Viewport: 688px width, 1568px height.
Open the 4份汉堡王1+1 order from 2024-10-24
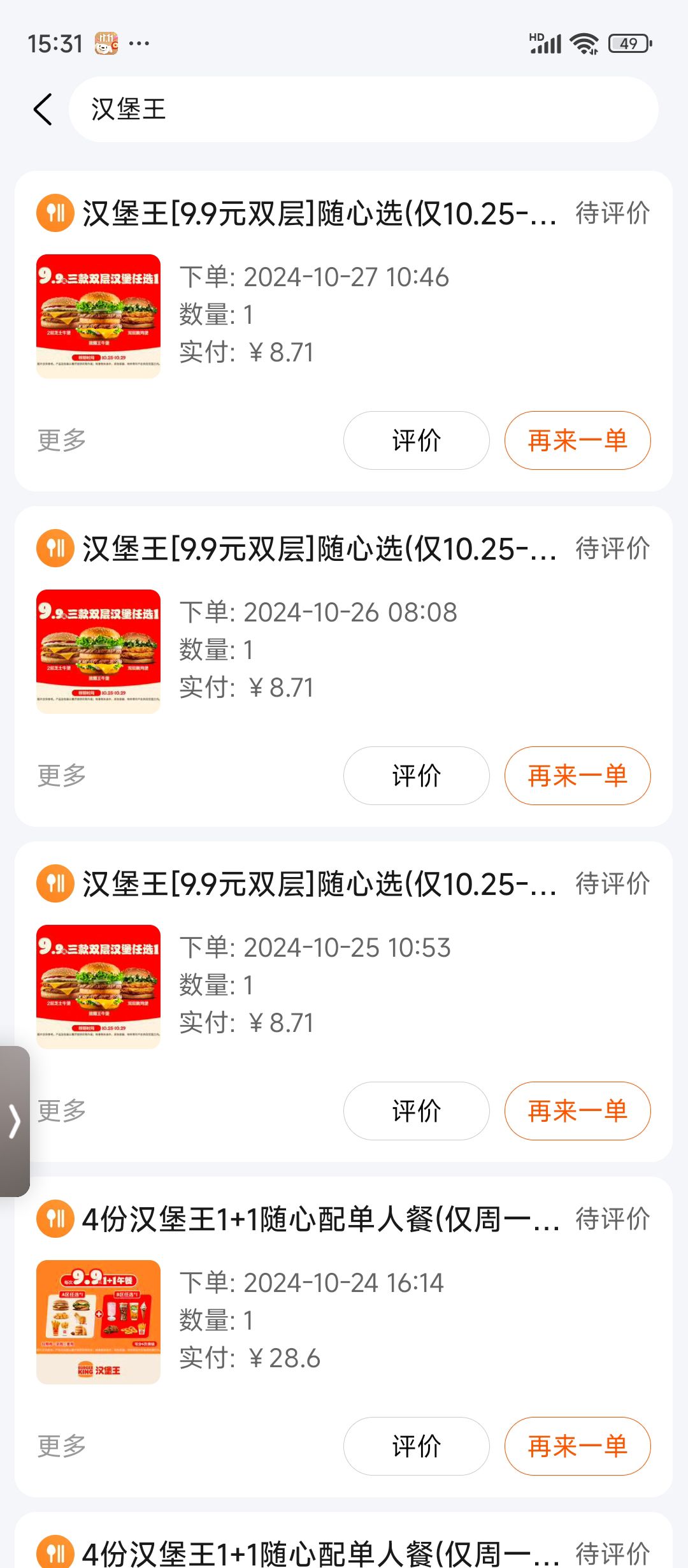click(x=343, y=1337)
